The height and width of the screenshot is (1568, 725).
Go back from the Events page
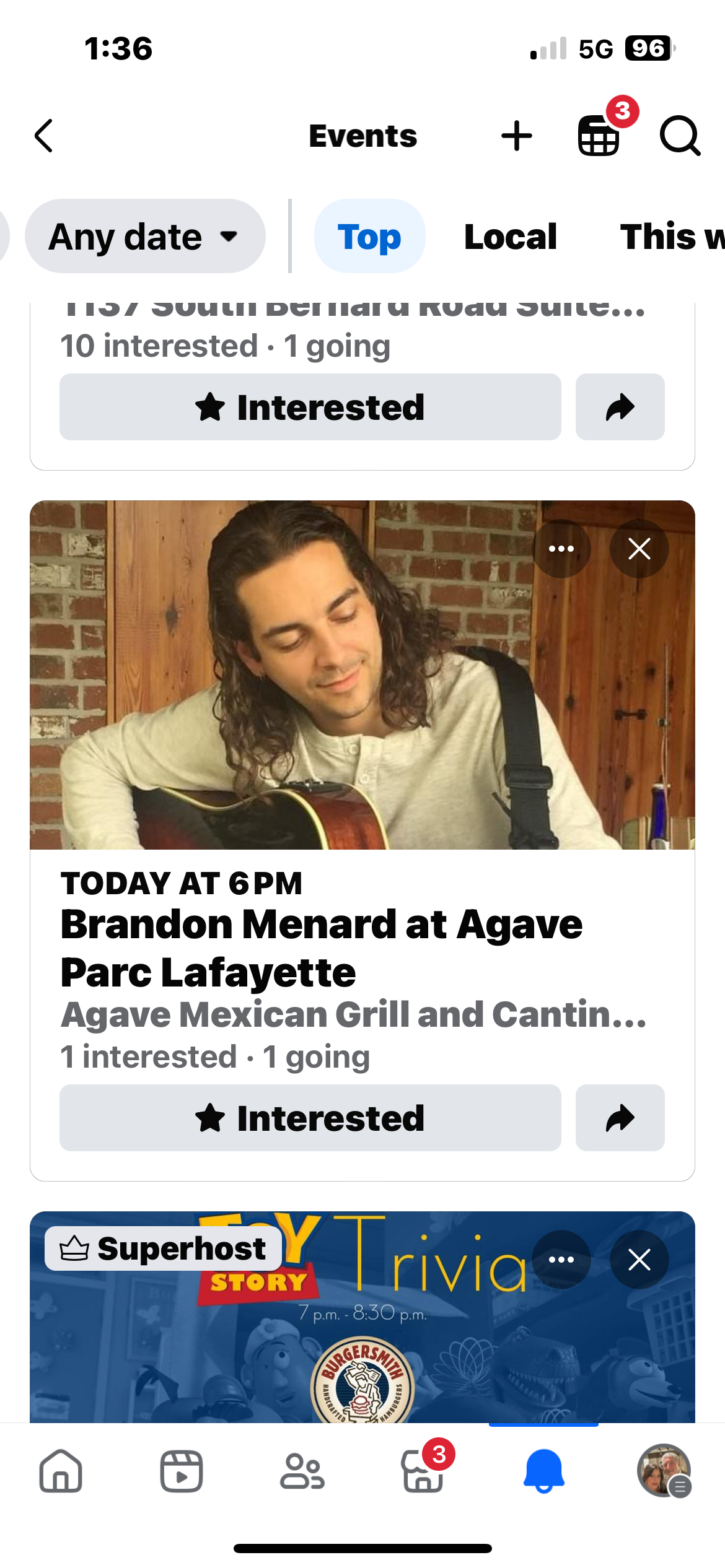point(43,136)
